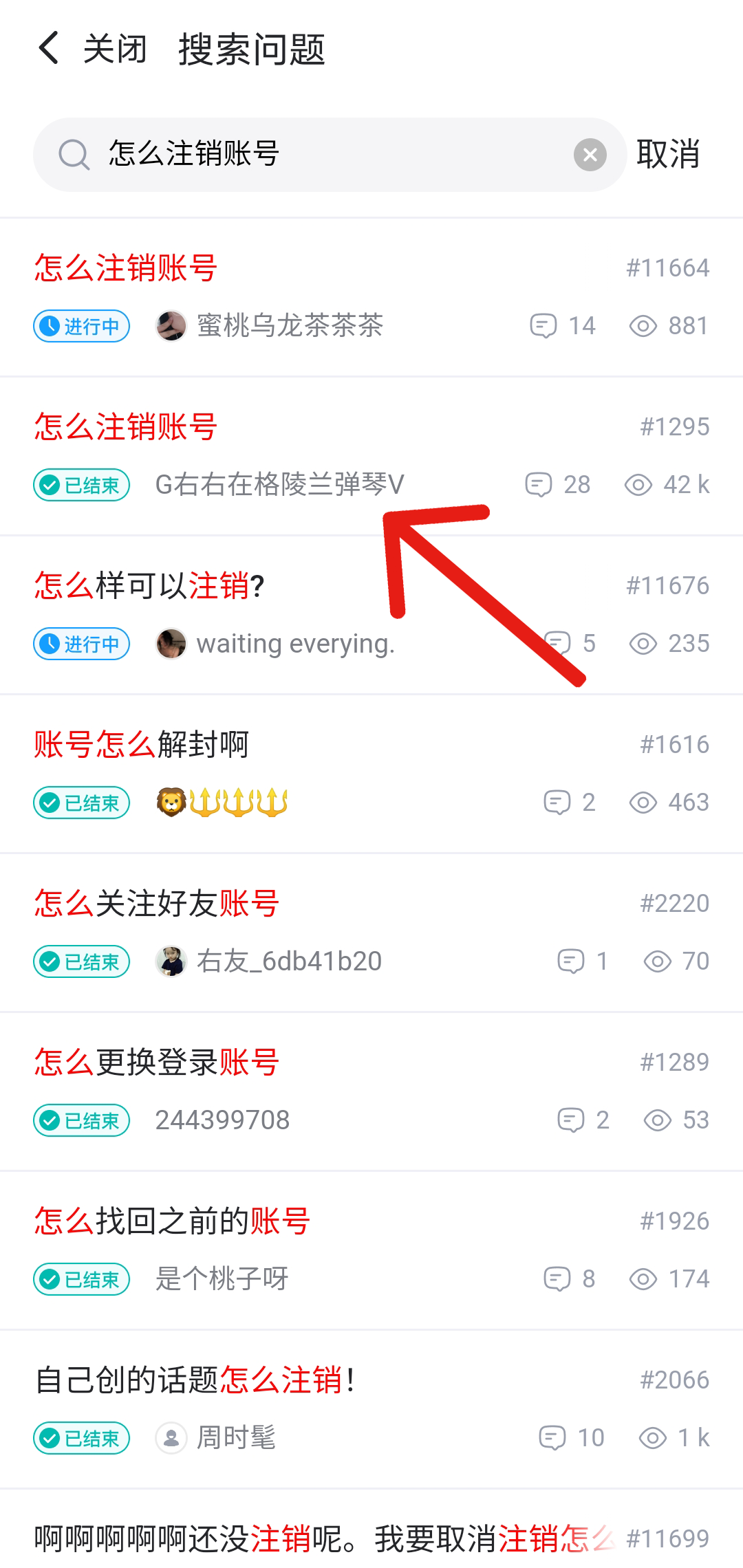
Task: Tap the avatar of 蜜桃乌龙茶茶茶
Action: 171,325
